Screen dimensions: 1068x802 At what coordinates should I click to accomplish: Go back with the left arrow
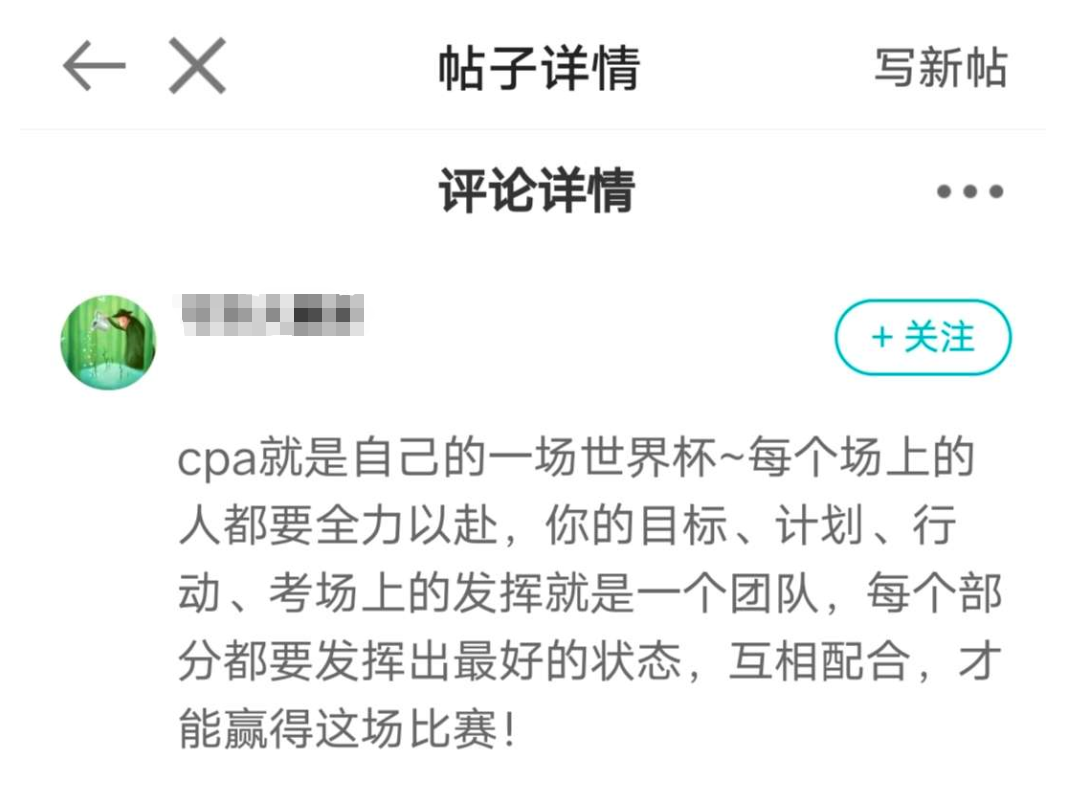pyautogui.click(x=94, y=67)
